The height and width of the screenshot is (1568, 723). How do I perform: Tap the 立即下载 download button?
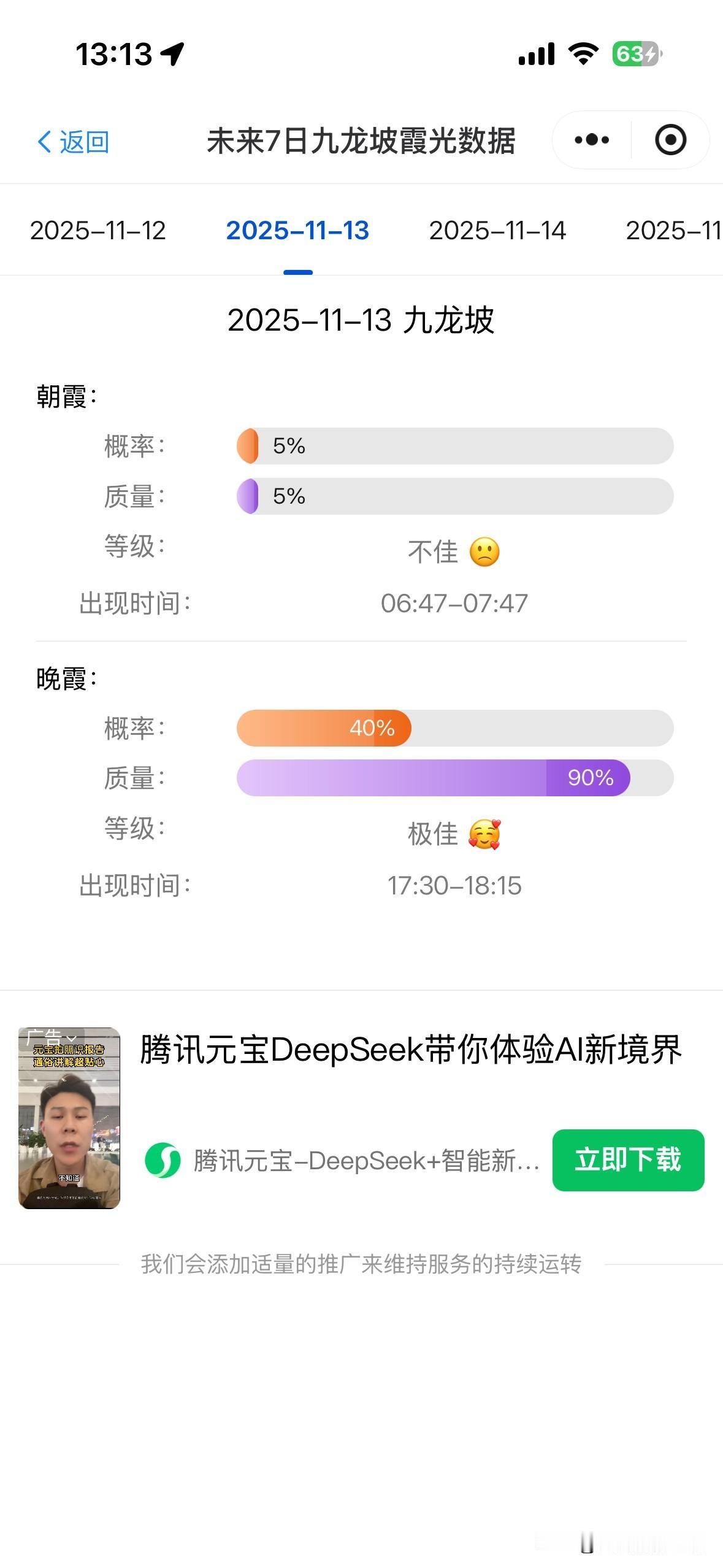[628, 1160]
